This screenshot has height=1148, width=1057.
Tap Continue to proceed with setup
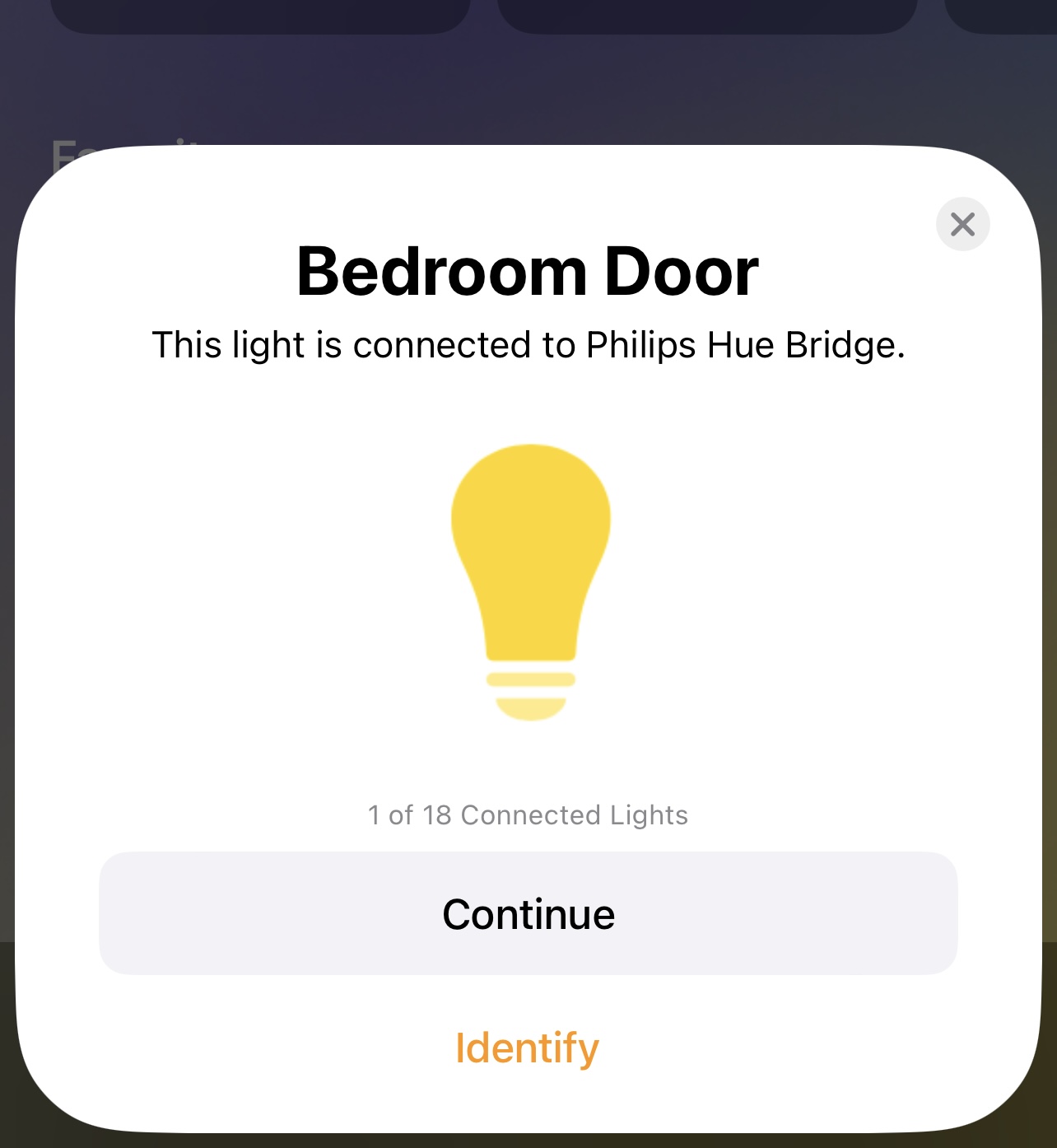(528, 913)
